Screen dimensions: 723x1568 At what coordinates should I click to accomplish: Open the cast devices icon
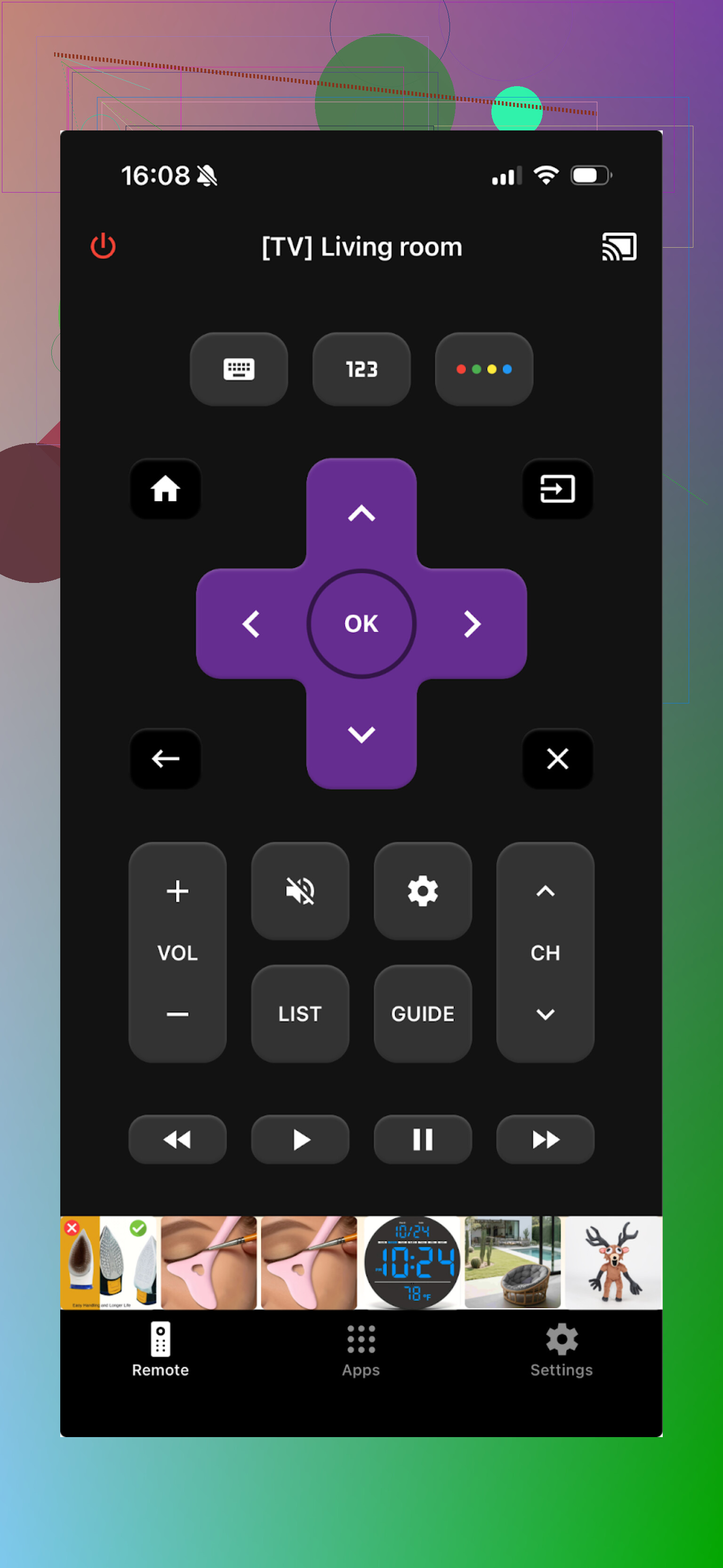click(619, 247)
